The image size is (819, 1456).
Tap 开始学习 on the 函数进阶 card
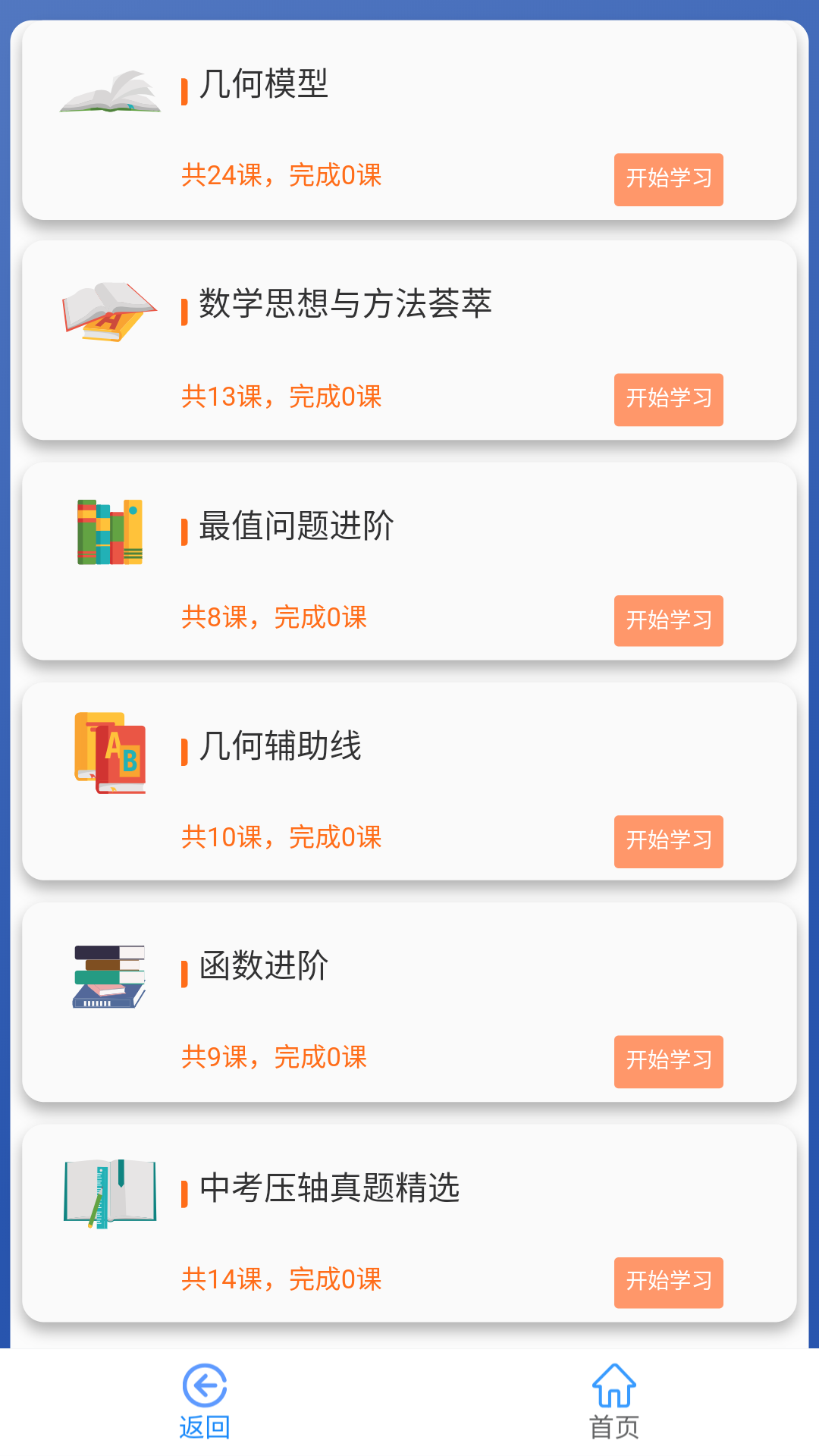[x=668, y=1062]
